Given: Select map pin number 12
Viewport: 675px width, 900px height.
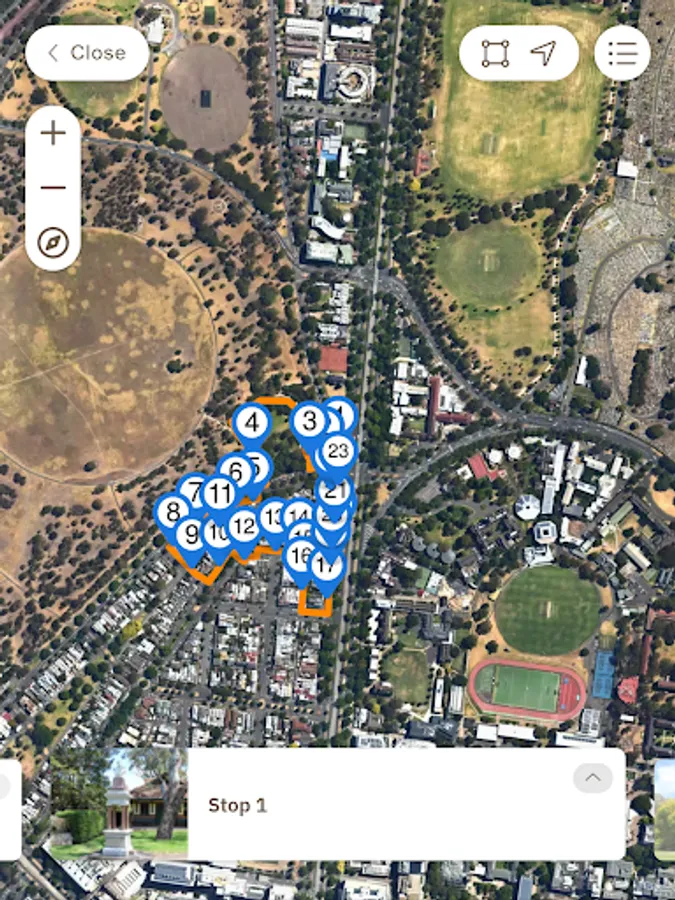Looking at the screenshot, I should 244,525.
